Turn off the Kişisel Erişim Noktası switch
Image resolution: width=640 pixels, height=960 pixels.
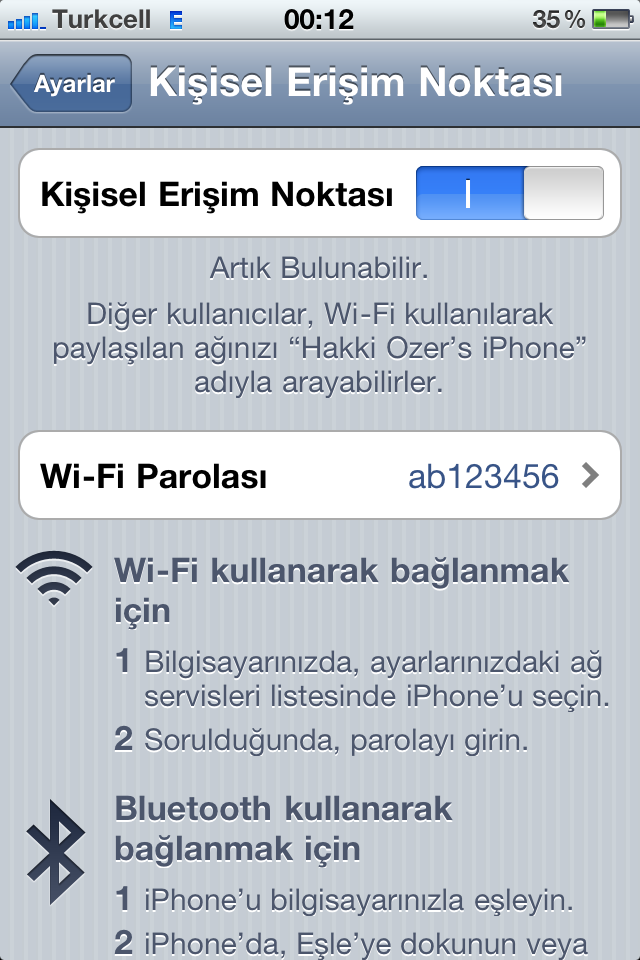pos(510,193)
